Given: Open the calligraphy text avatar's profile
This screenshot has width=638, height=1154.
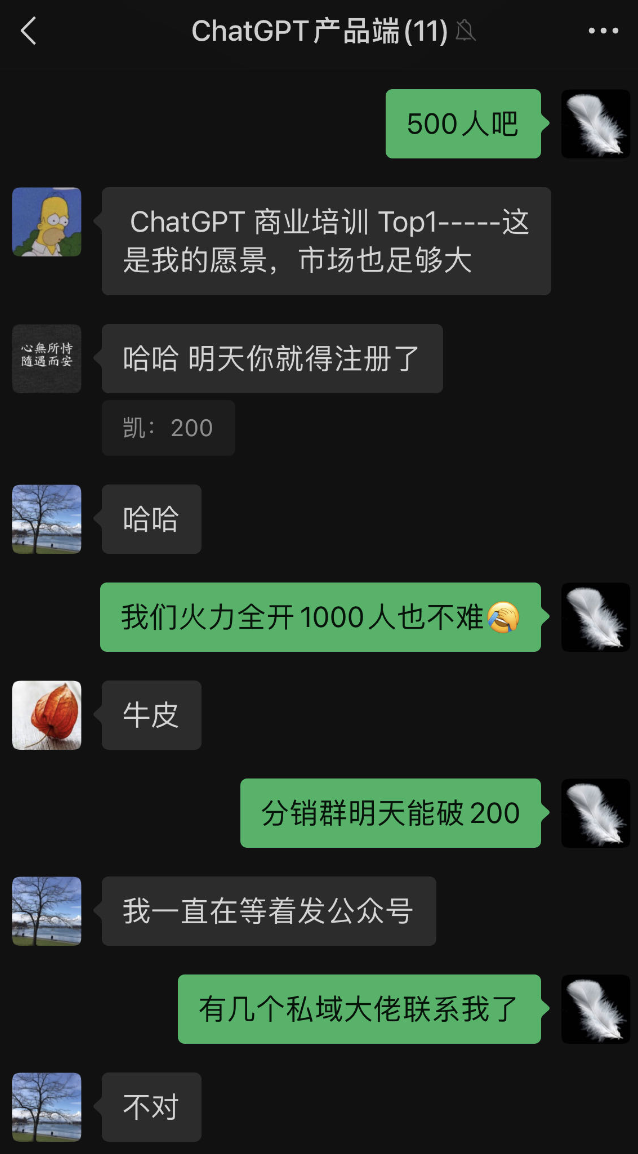Looking at the screenshot, I should click(47, 358).
